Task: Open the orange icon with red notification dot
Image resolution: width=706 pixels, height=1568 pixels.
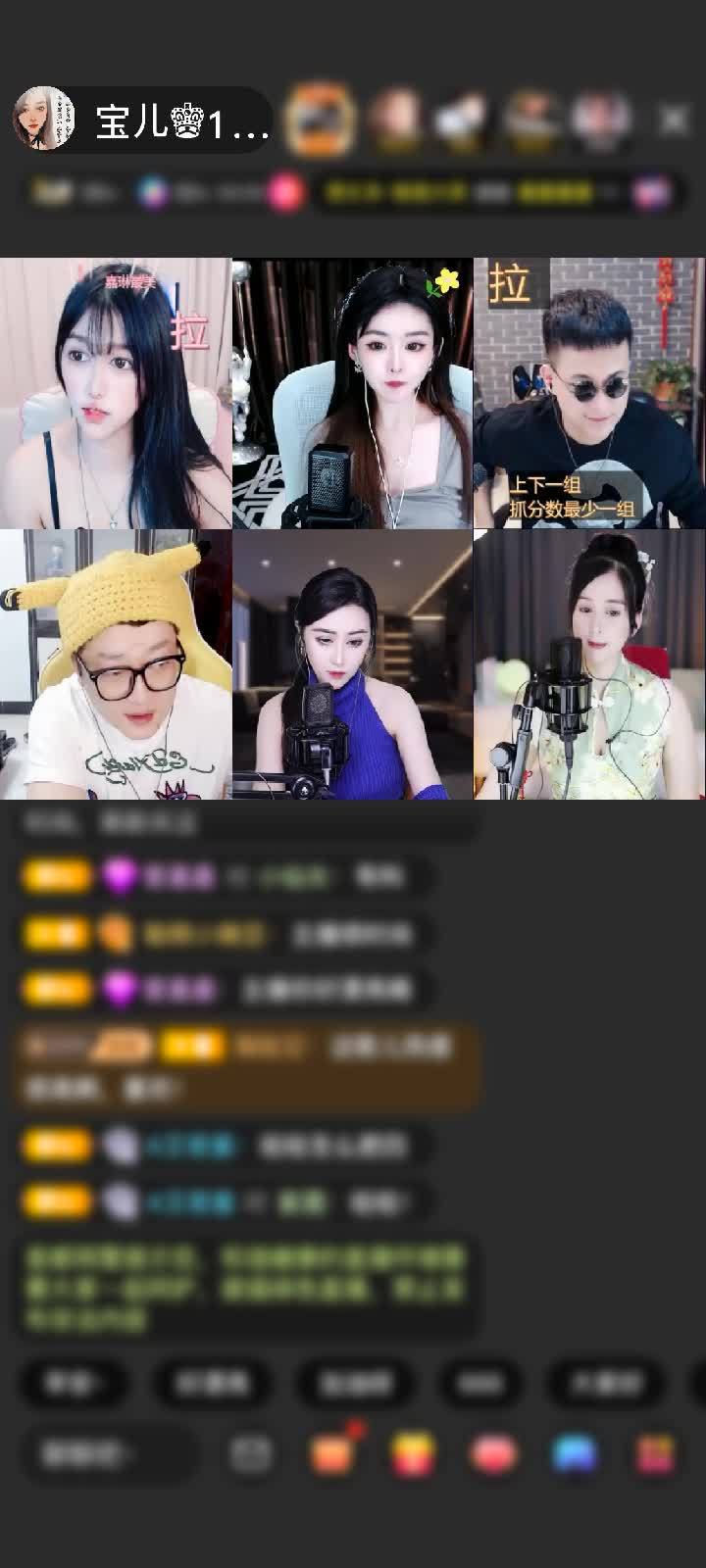Action: pyautogui.click(x=332, y=1454)
